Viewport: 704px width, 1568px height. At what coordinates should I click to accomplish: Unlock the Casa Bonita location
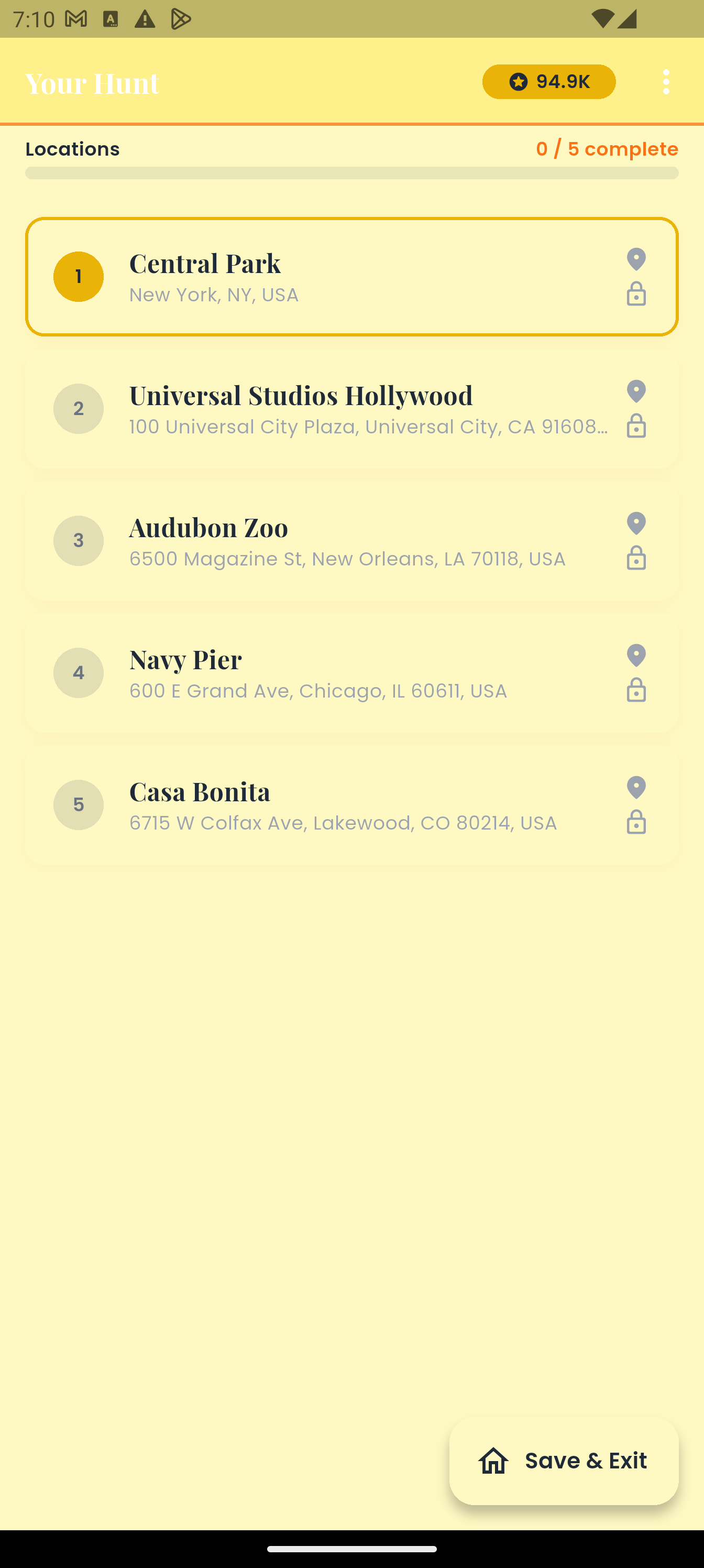pos(635,823)
